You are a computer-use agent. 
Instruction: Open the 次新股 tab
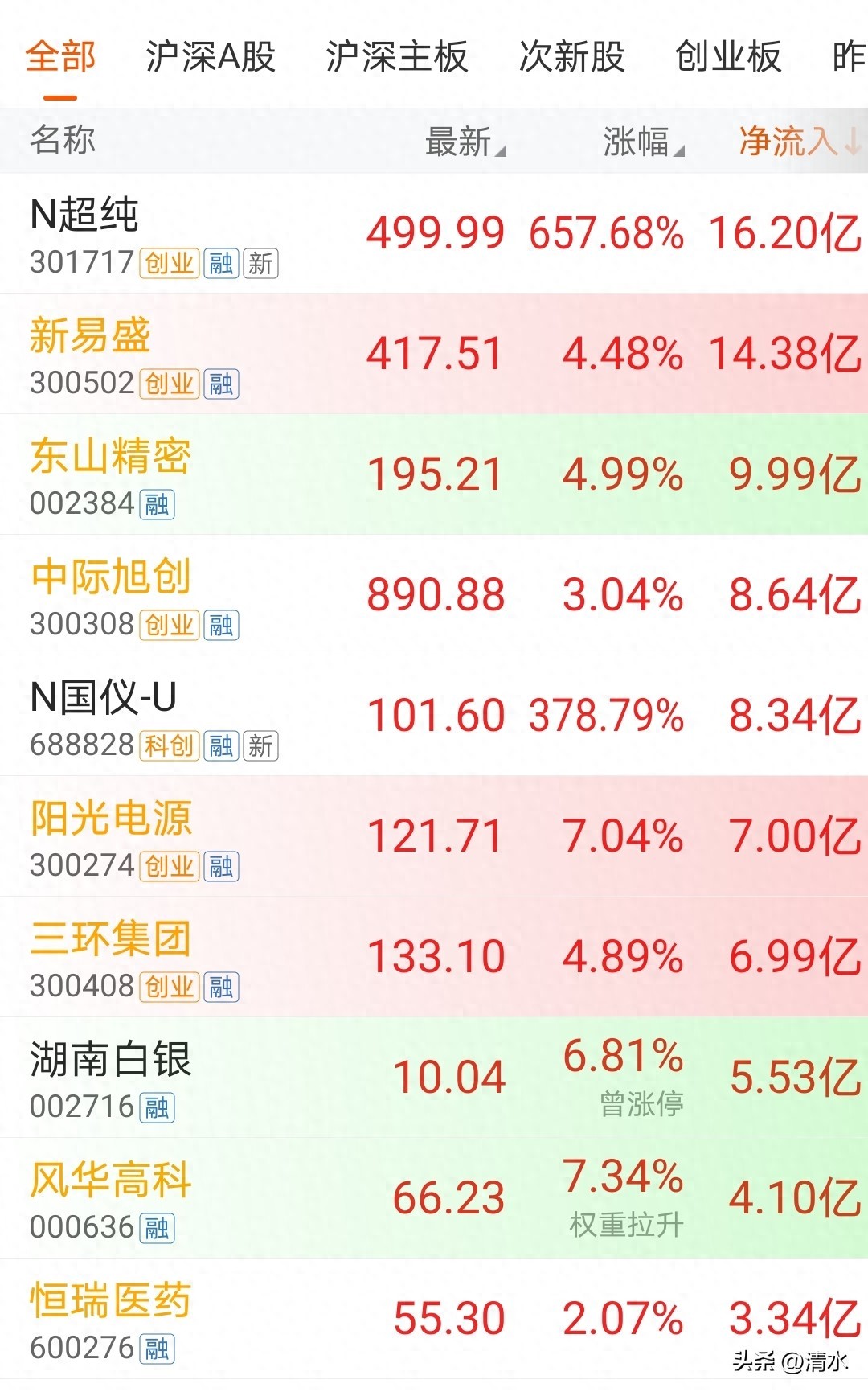[572, 57]
